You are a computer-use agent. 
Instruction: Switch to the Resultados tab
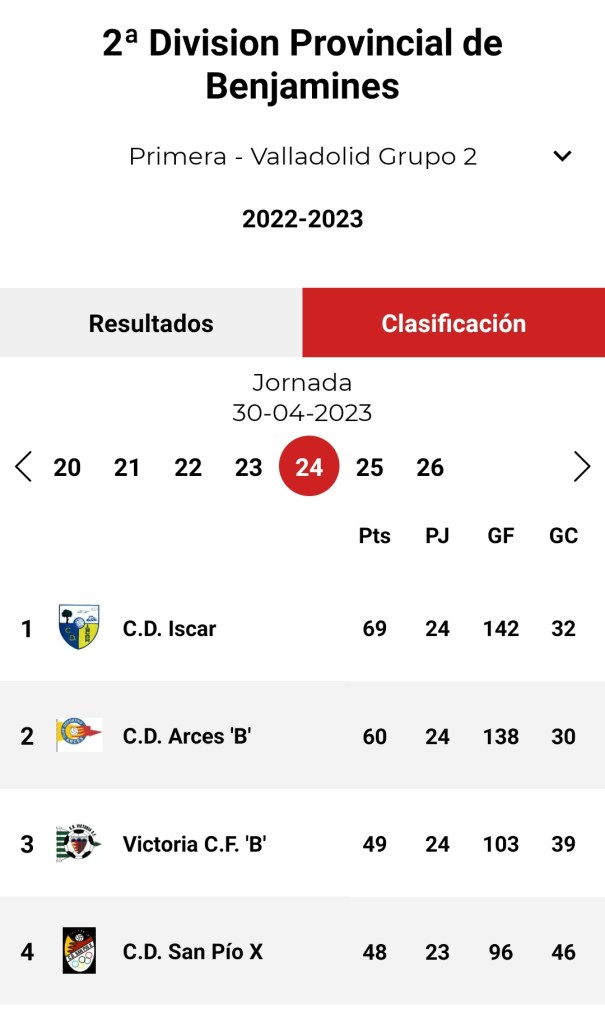click(x=151, y=323)
